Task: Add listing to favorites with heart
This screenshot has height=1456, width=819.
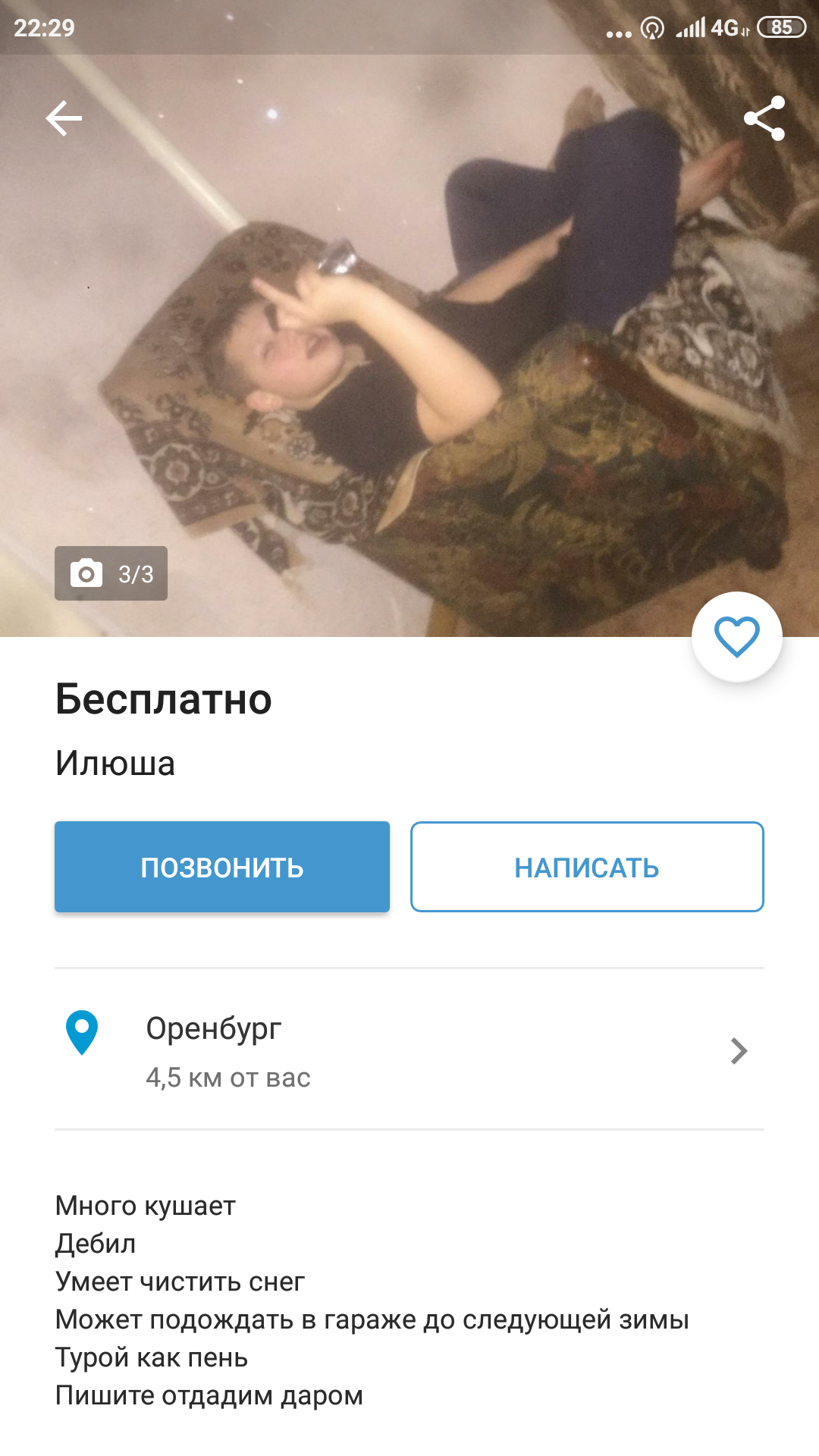Action: (x=736, y=636)
